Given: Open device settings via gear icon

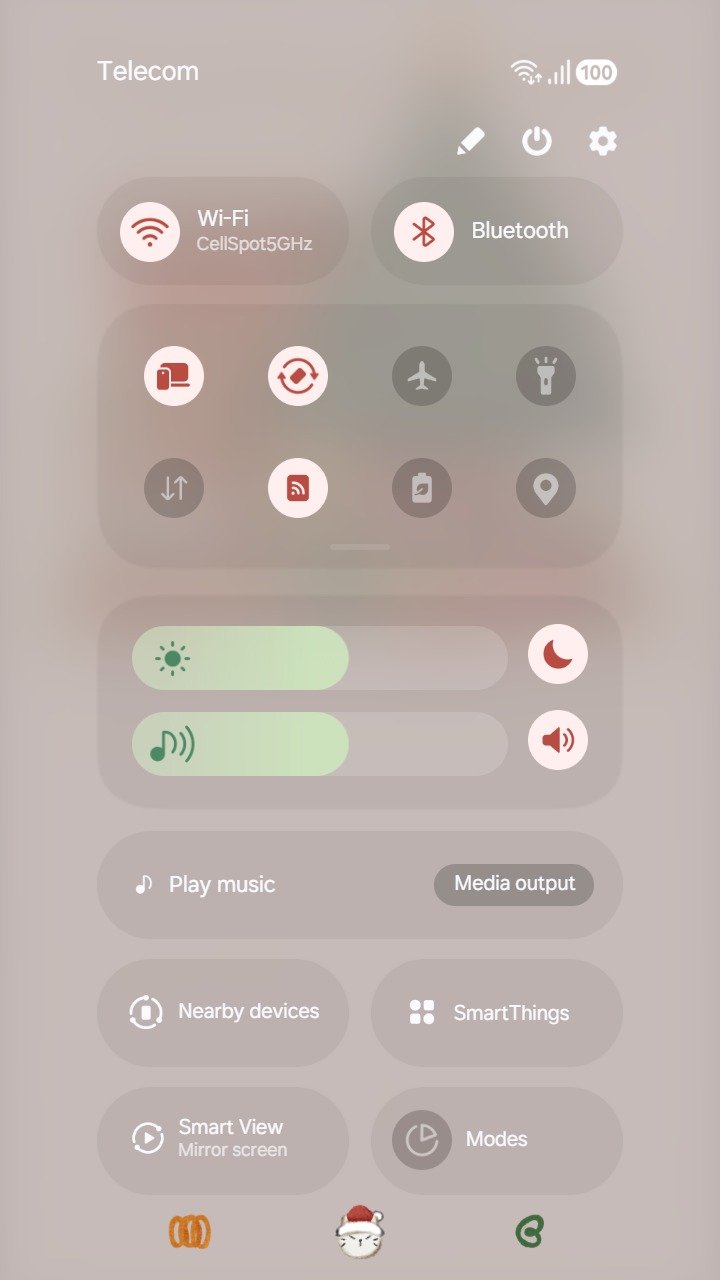Looking at the screenshot, I should click(x=602, y=142).
